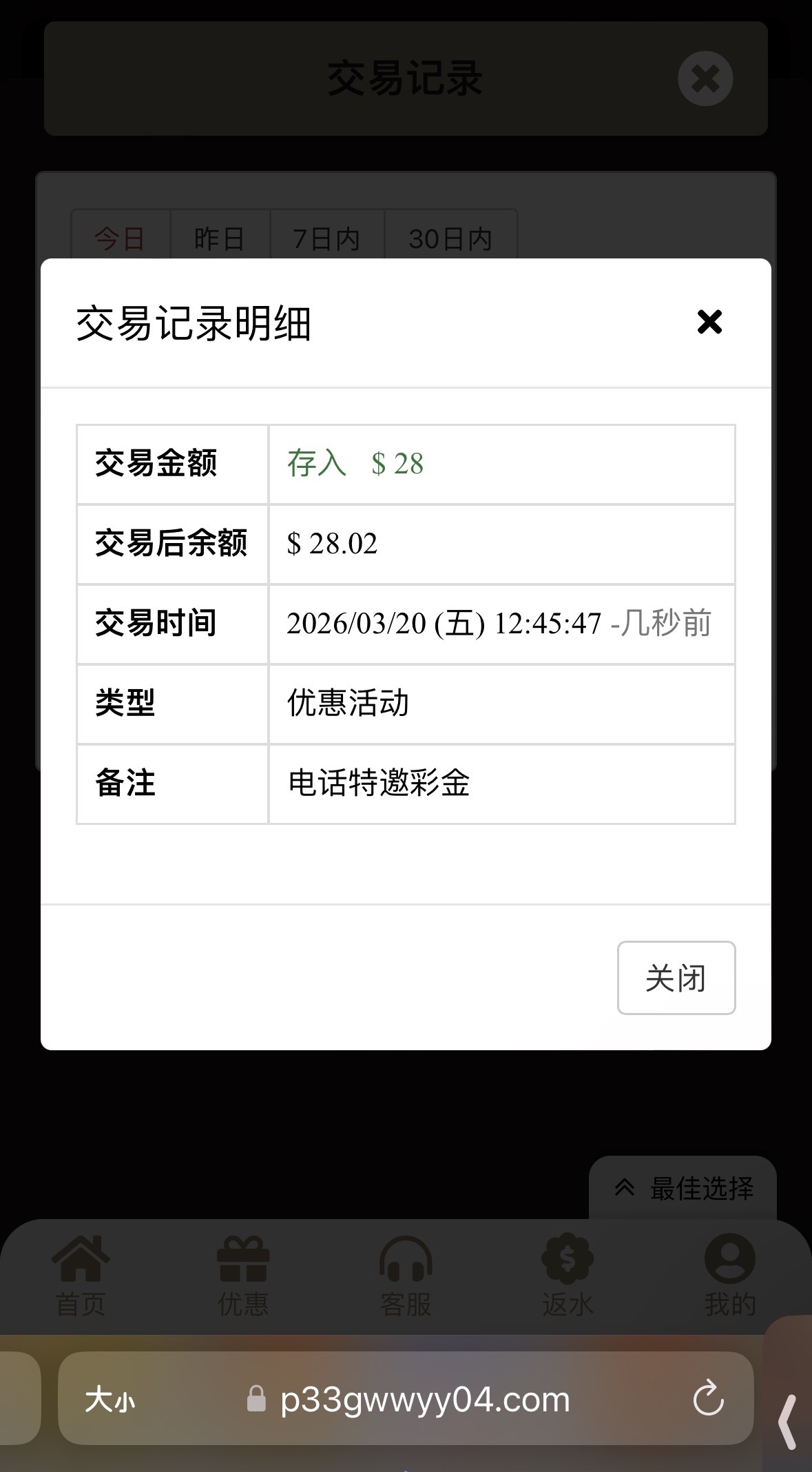Switch to the 今日 tab
Screen dimensions: 812x1472
click(121, 238)
